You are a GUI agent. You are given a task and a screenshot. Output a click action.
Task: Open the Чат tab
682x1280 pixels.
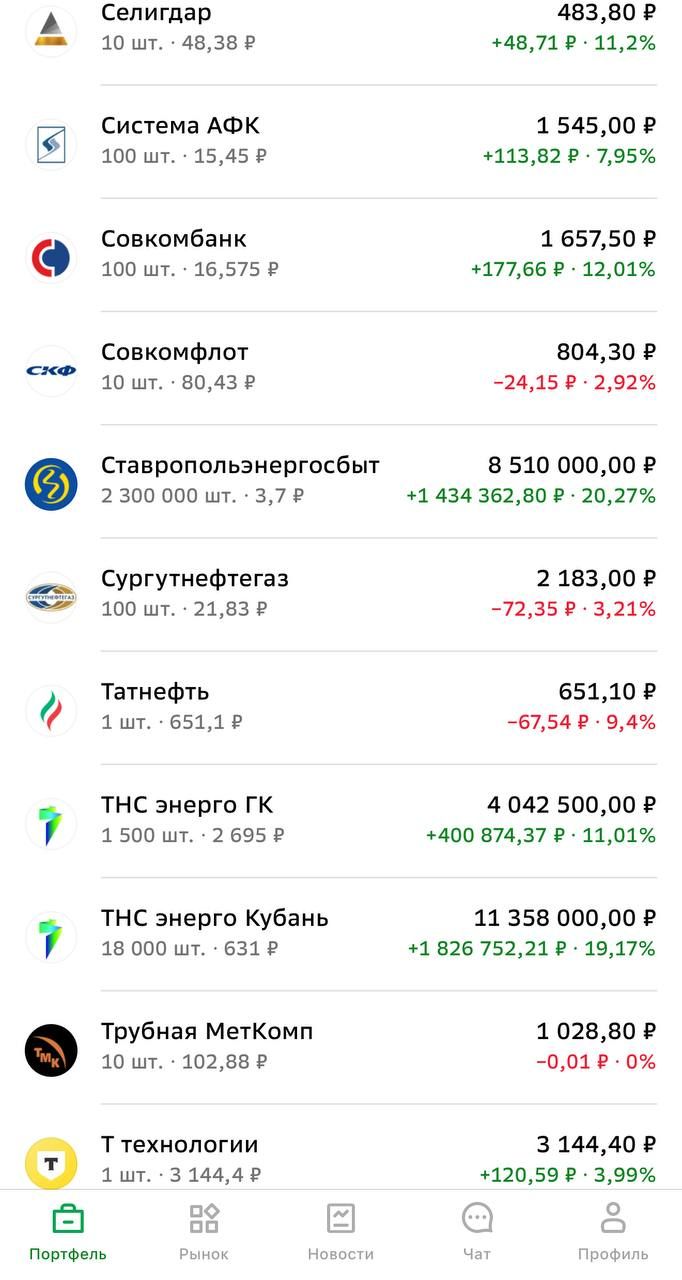pos(477,1232)
